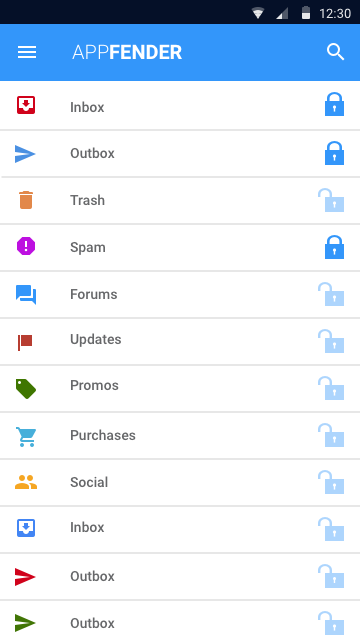Image resolution: width=360 pixels, height=640 pixels.
Task: Lock the Purchases entry
Action: tap(331, 435)
